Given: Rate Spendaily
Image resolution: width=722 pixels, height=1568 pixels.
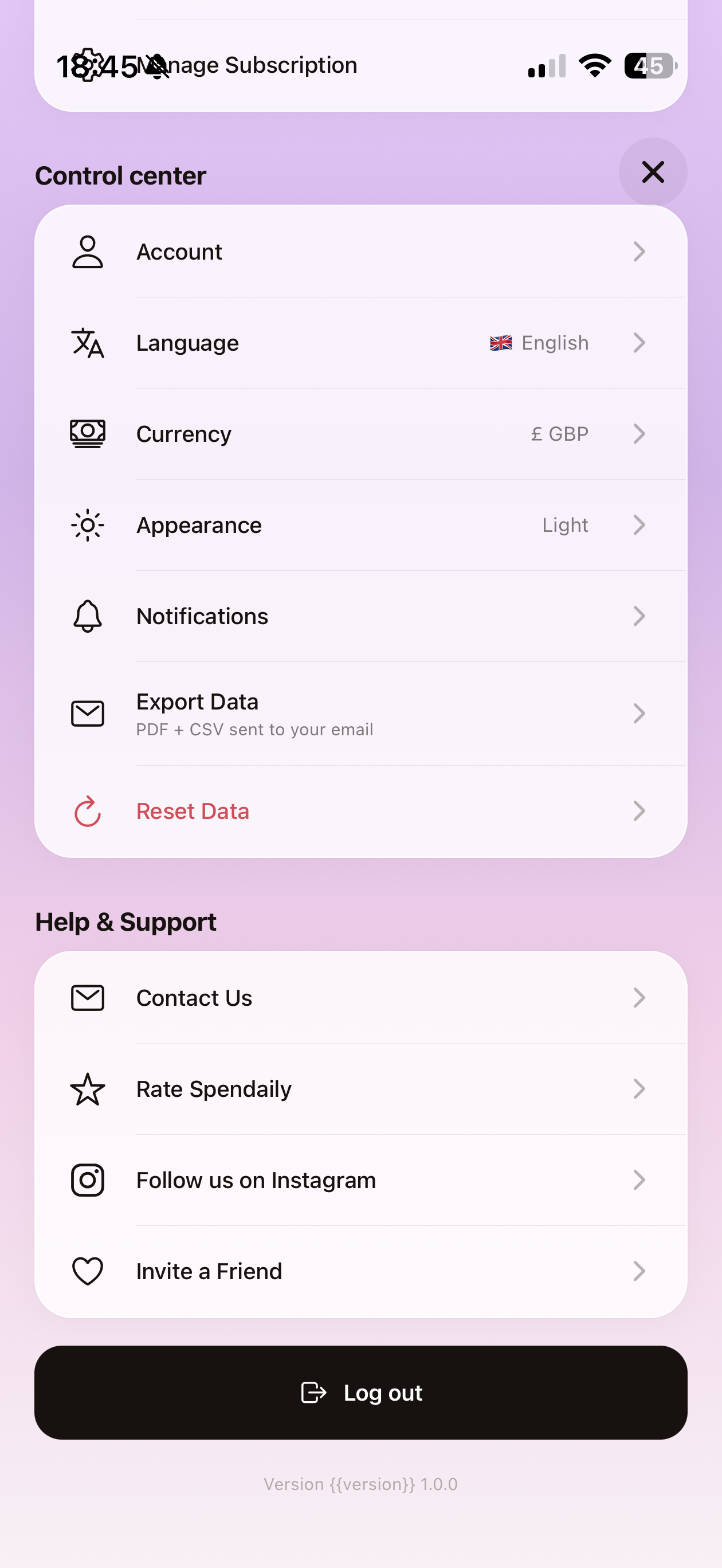Looking at the screenshot, I should (360, 1089).
